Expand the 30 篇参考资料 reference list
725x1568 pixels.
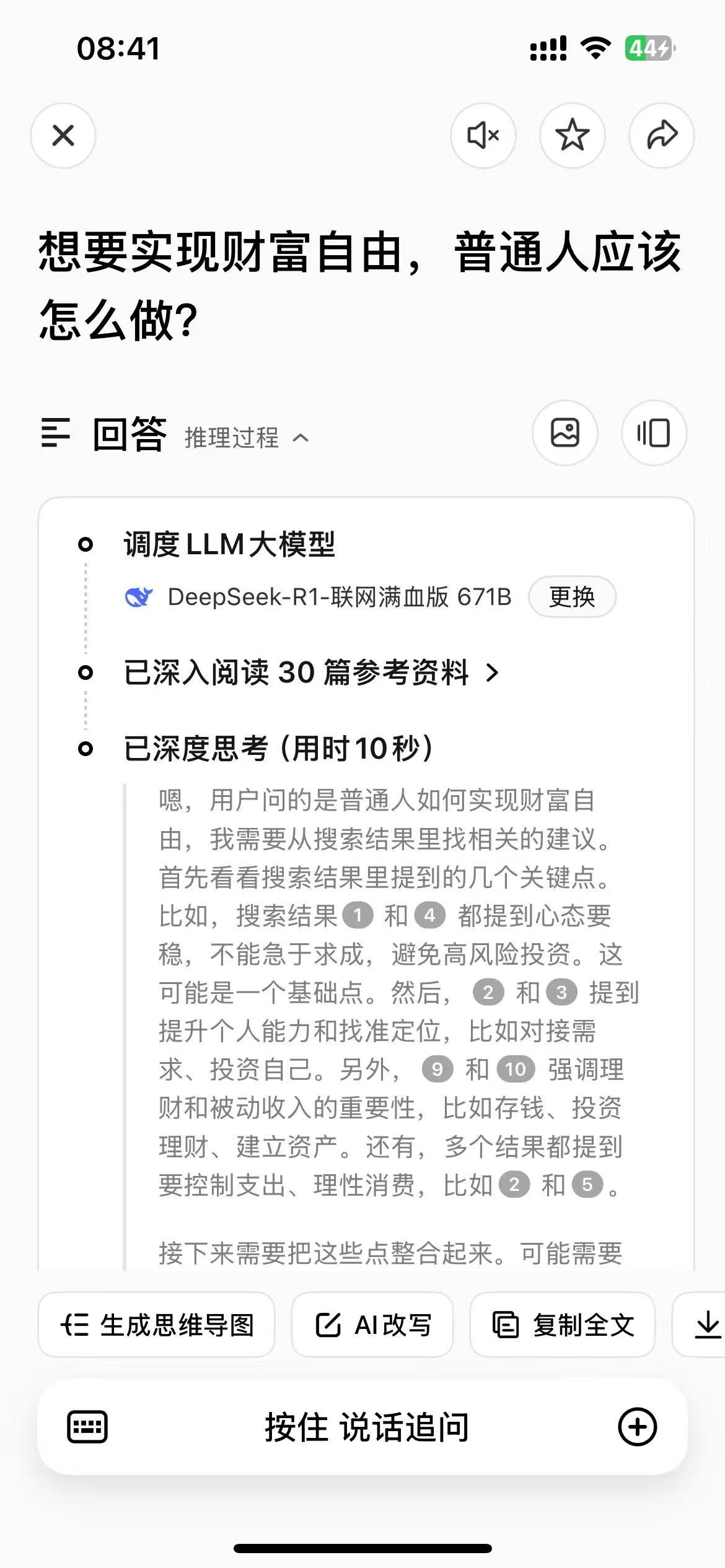pos(310,673)
